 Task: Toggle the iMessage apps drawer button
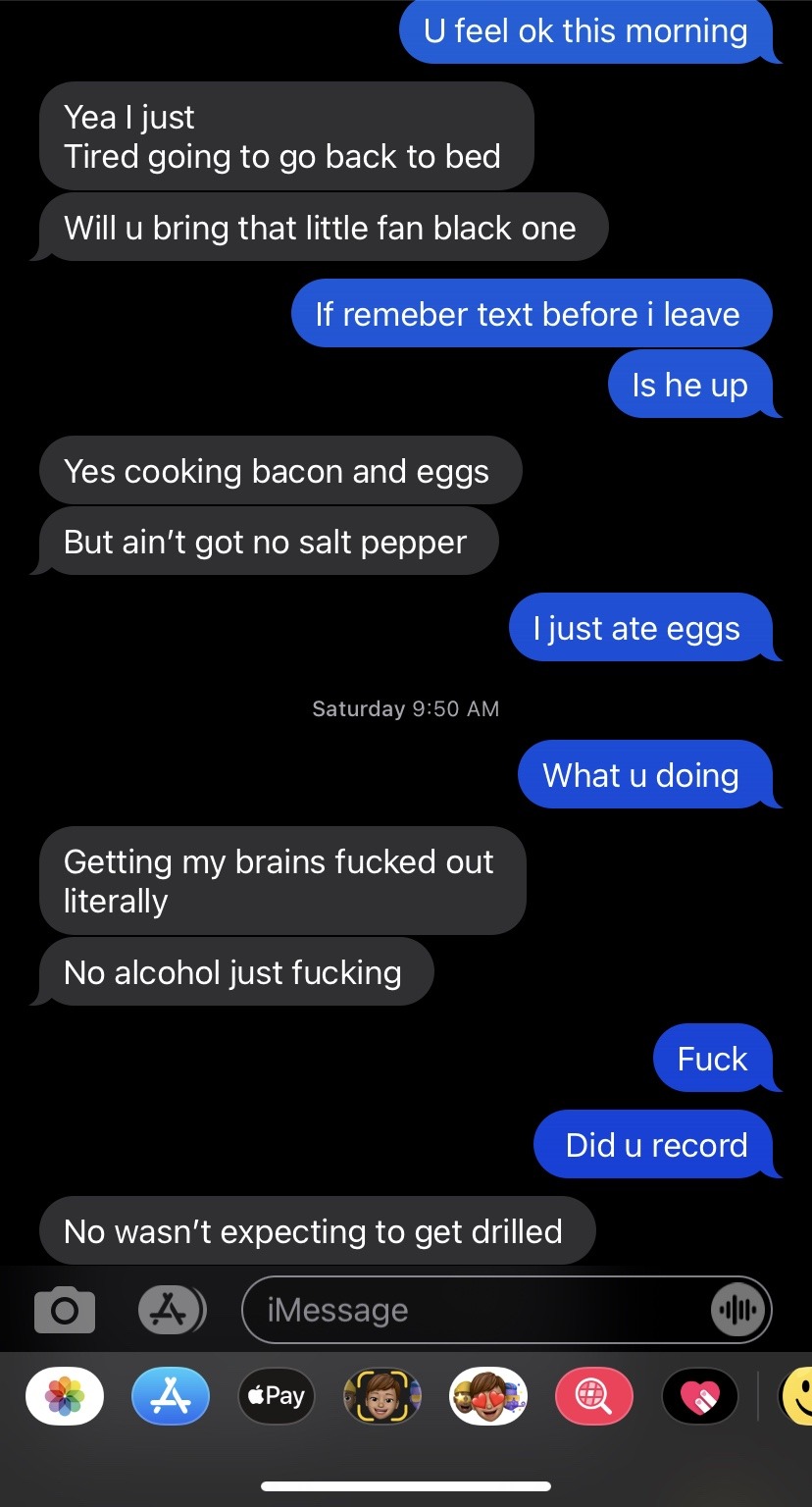click(171, 1309)
